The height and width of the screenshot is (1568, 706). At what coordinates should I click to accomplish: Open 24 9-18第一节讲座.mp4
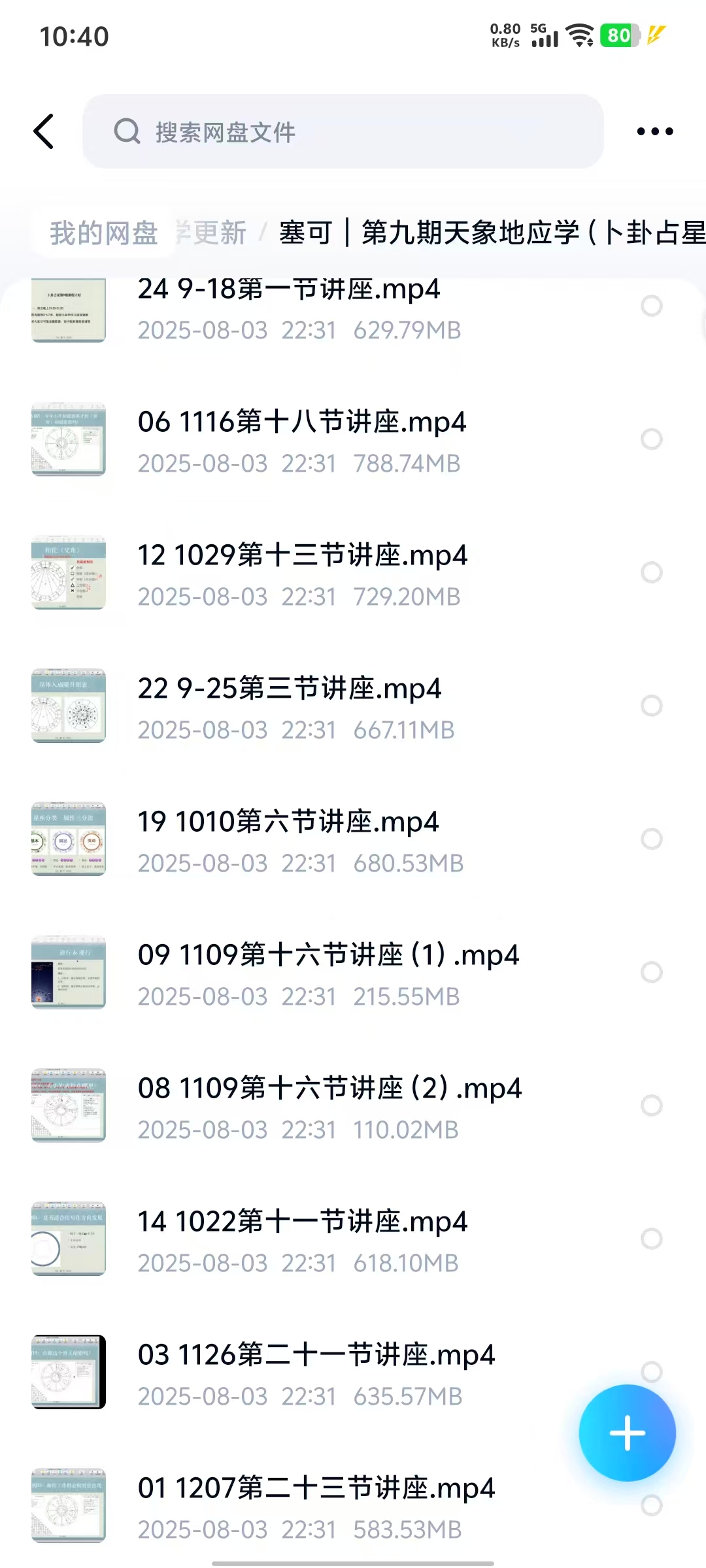click(288, 289)
